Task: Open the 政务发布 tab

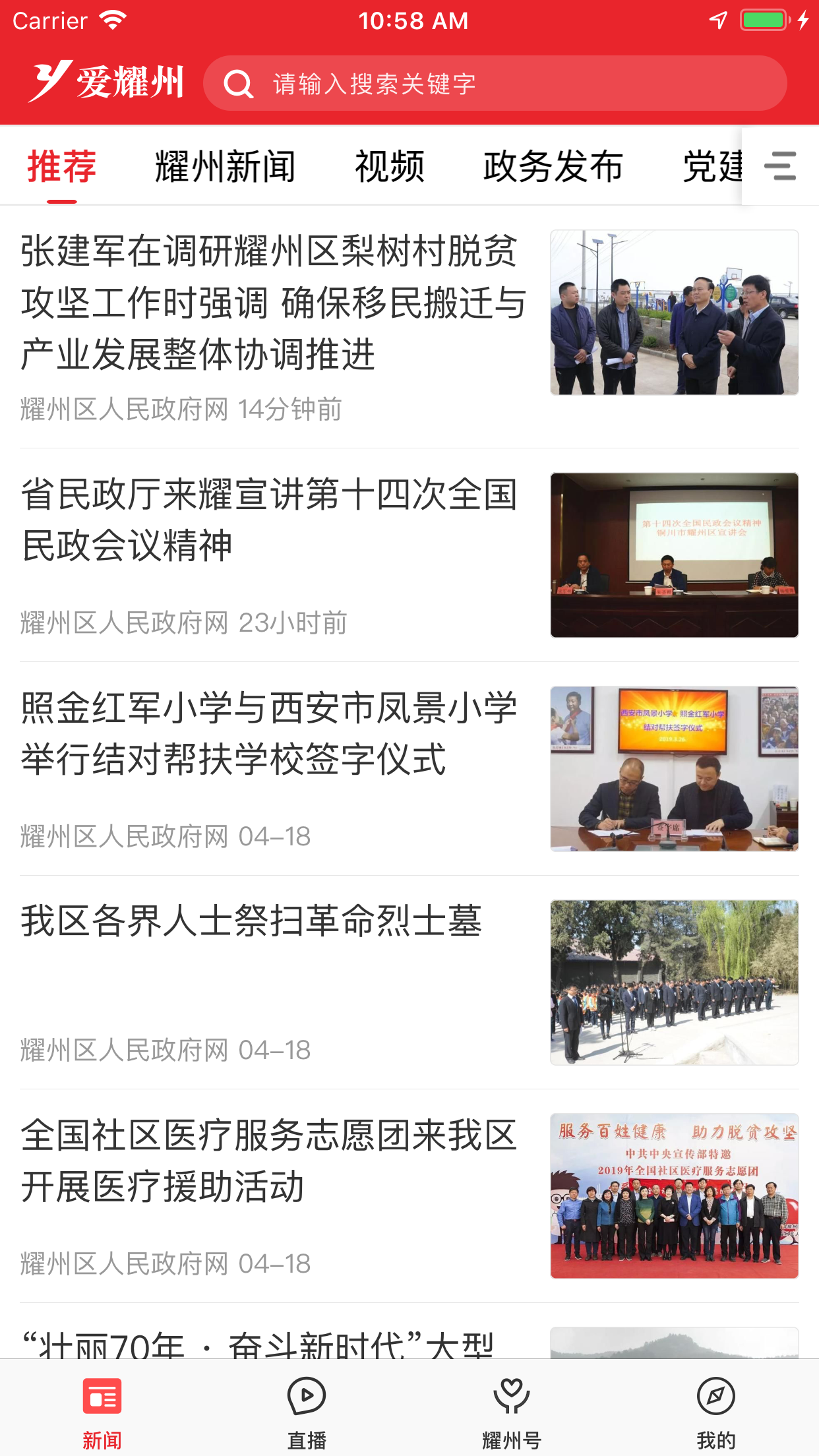Action: (x=553, y=166)
